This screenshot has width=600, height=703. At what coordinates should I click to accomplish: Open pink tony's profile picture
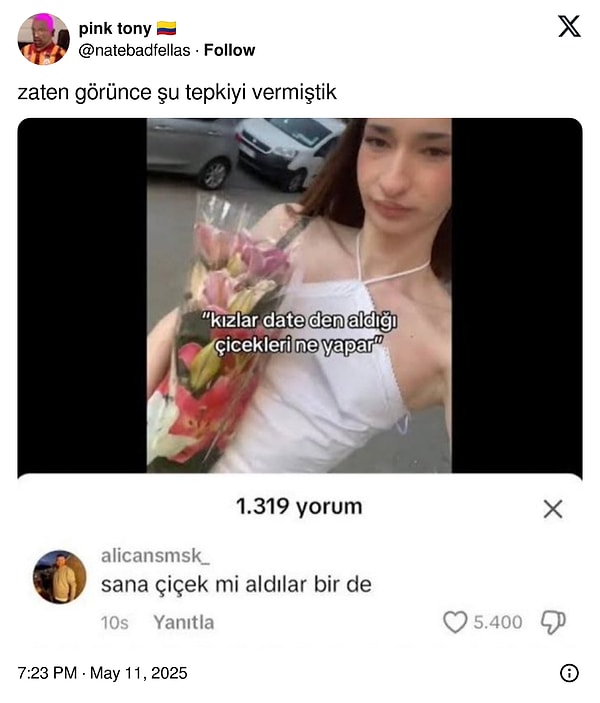coord(43,40)
